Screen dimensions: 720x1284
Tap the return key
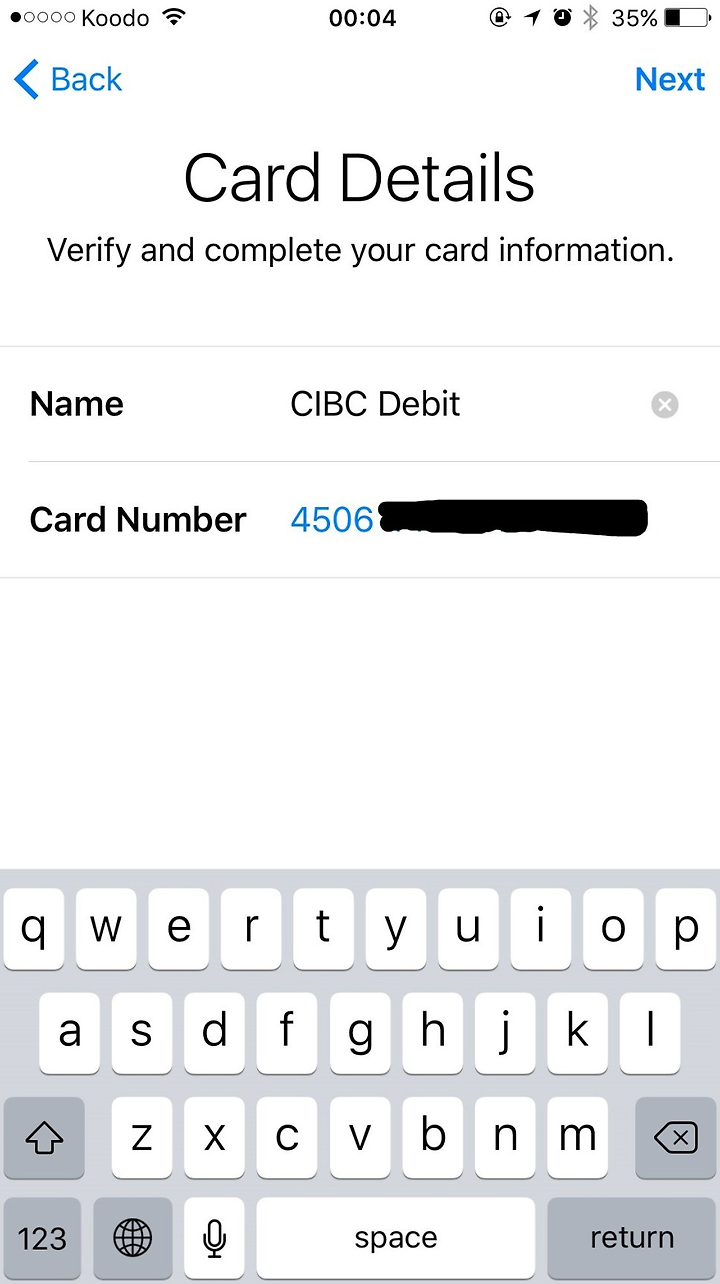coord(632,1238)
